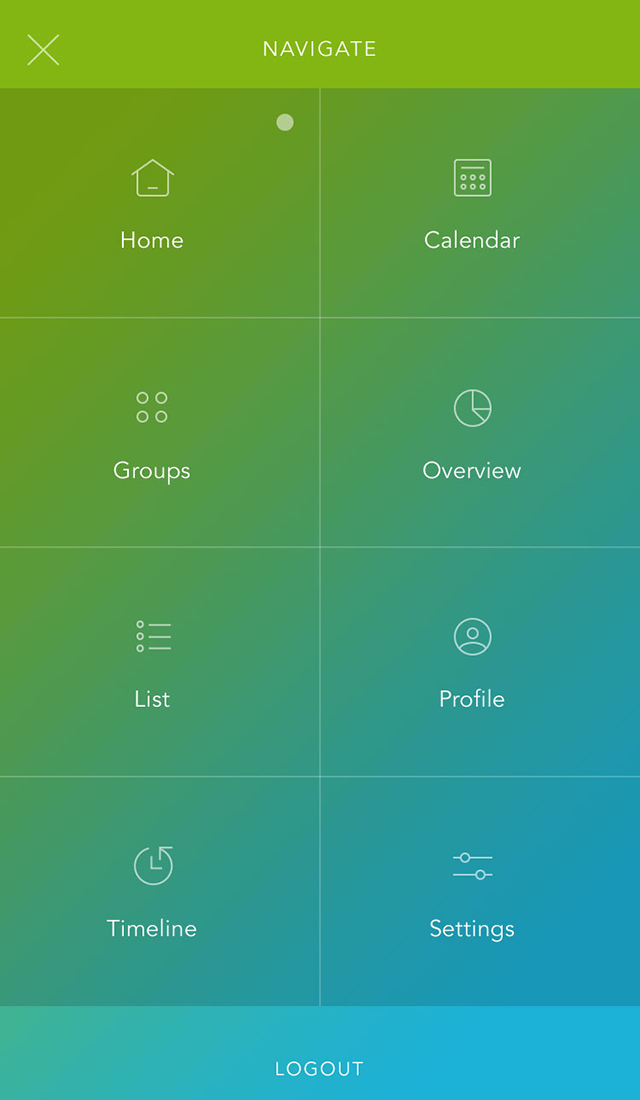
Task: Tap Logout to sign out
Action: click(x=320, y=1069)
